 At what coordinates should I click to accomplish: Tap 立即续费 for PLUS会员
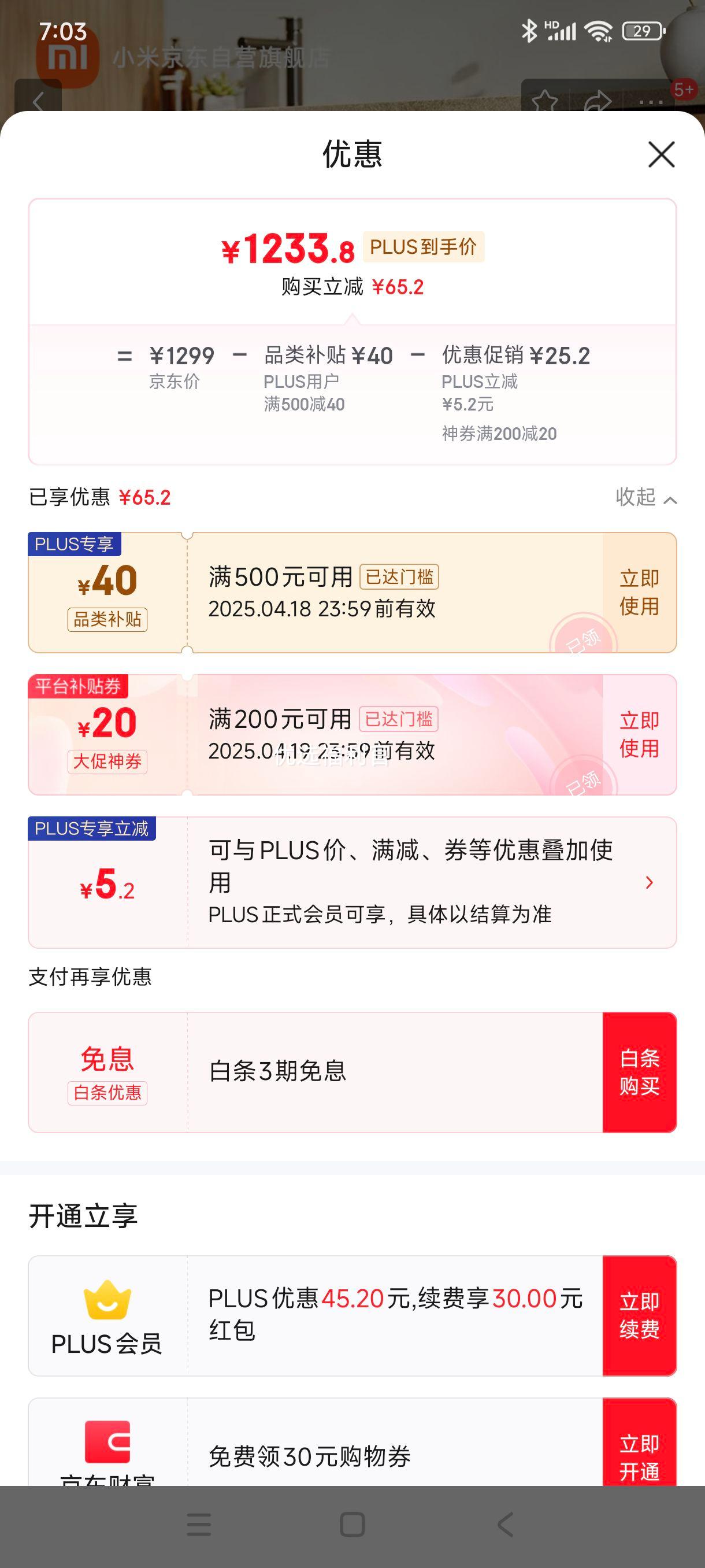pyautogui.click(x=639, y=1315)
